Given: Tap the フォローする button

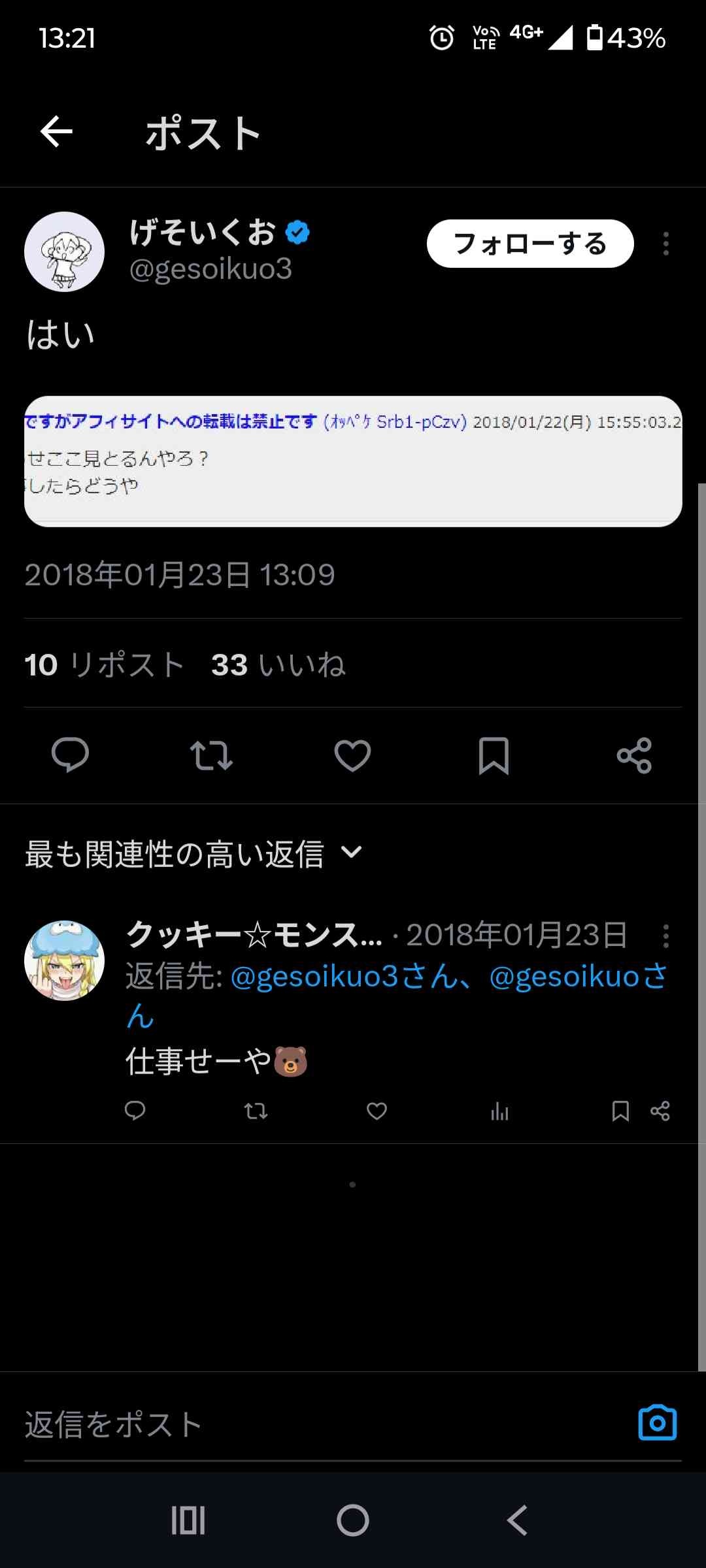Looking at the screenshot, I should [x=530, y=244].
